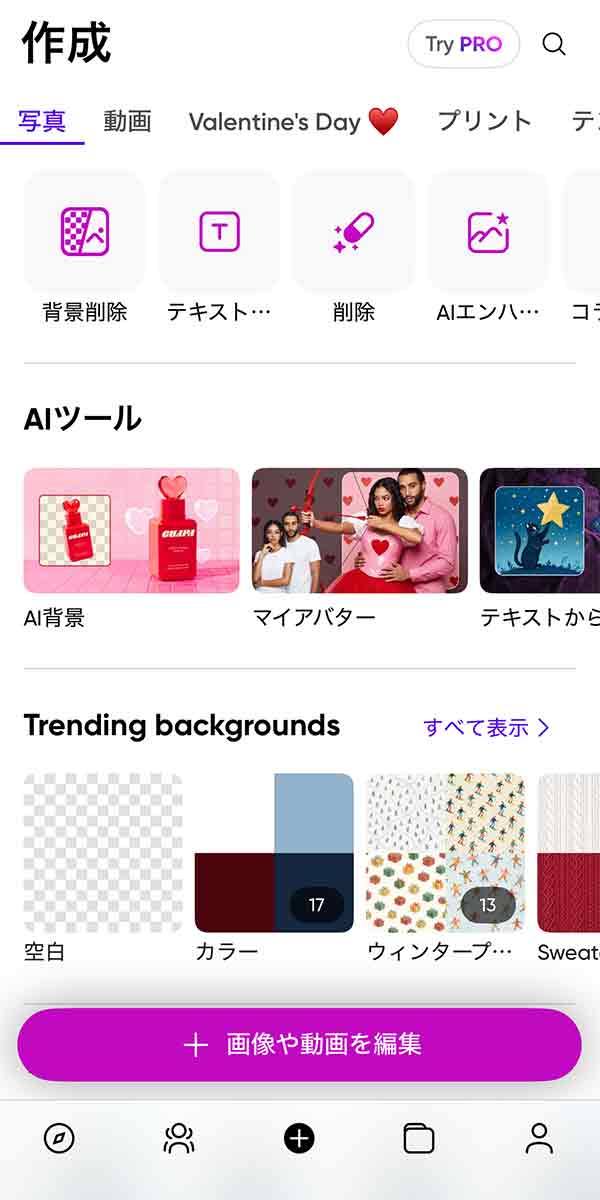Open the マイアバター card
600x1200 pixels.
click(x=360, y=531)
